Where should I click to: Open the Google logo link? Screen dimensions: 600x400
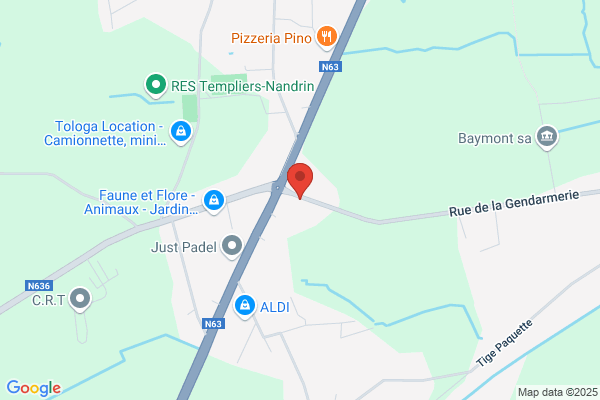(34, 388)
